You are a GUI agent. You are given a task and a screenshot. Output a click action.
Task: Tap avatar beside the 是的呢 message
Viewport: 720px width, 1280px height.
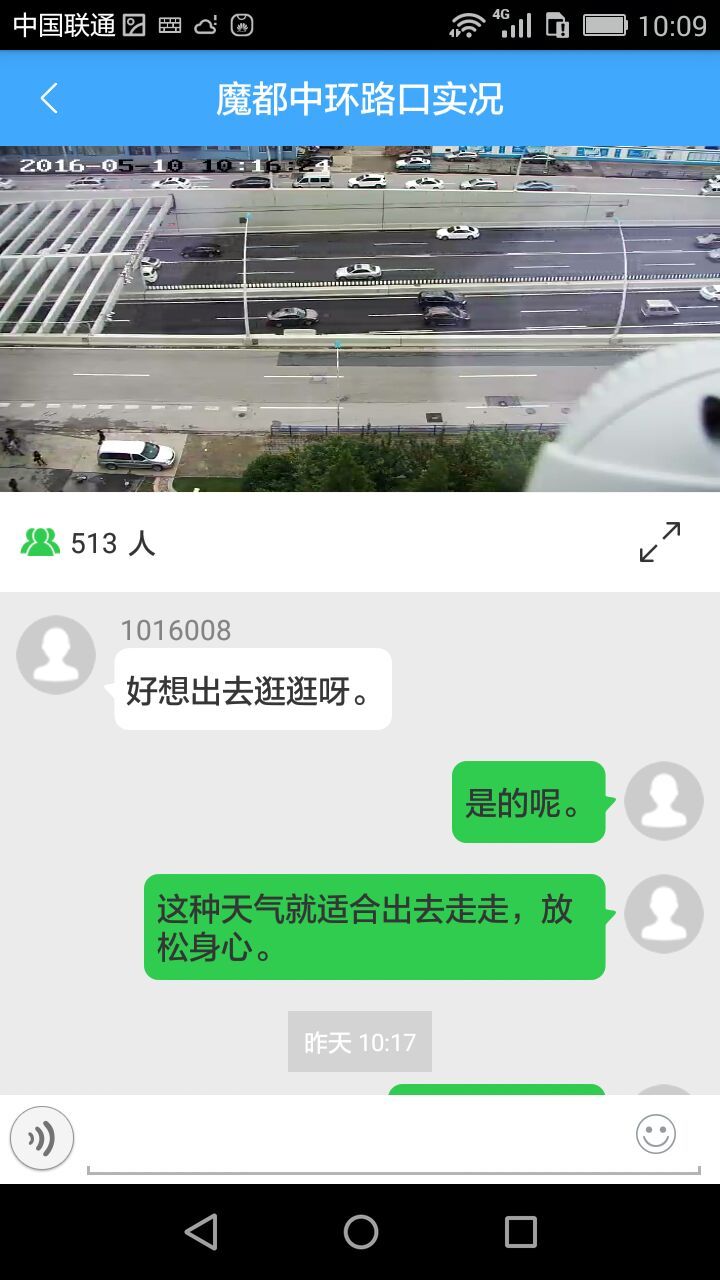(x=663, y=801)
